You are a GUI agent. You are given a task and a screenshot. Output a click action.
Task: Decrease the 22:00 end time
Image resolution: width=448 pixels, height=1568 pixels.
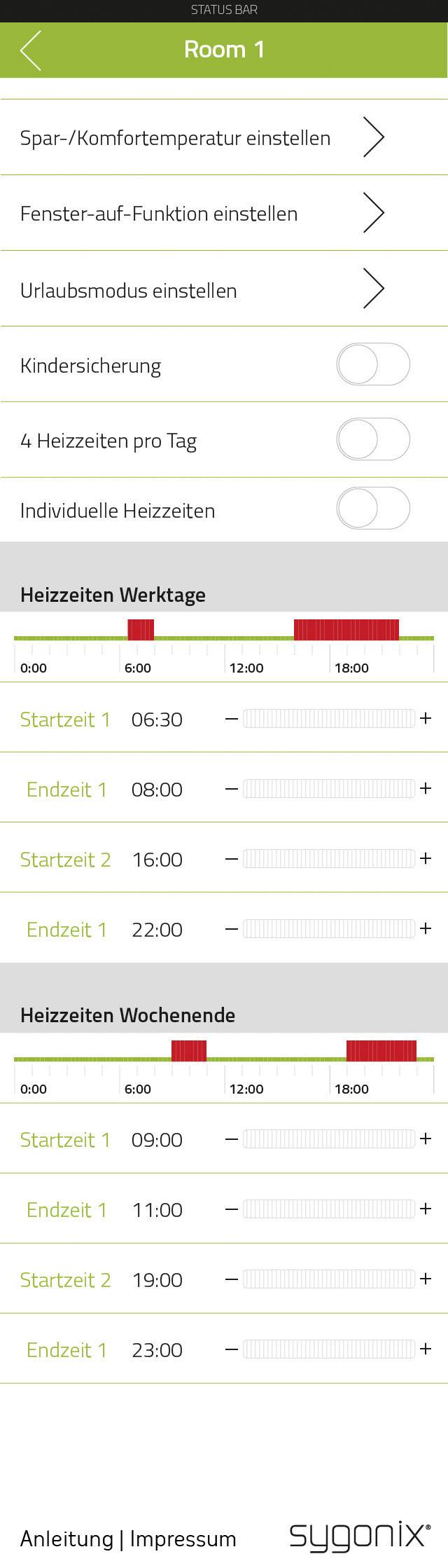232,929
